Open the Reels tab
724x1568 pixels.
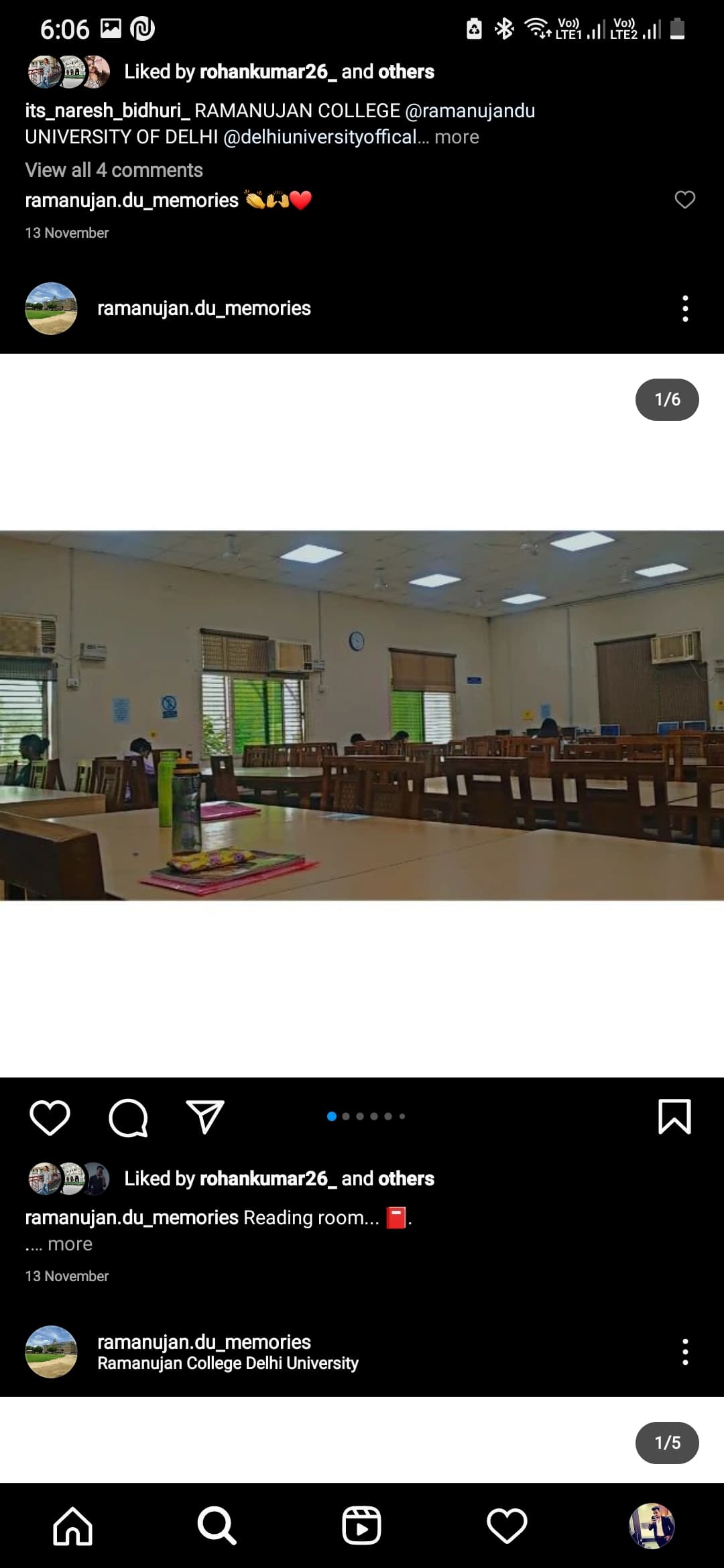pos(361,1526)
